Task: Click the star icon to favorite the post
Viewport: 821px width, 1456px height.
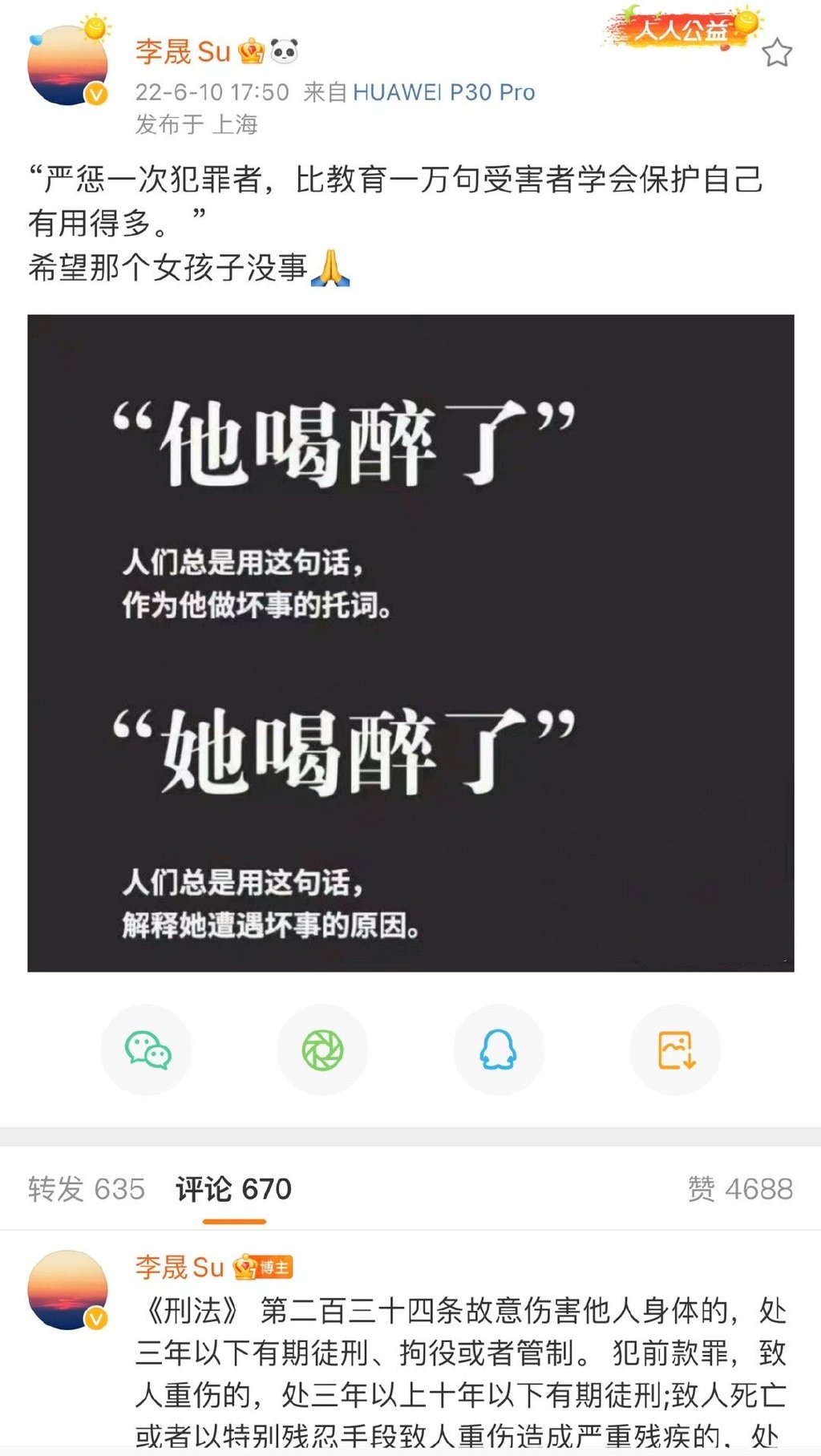Action: pos(779,53)
